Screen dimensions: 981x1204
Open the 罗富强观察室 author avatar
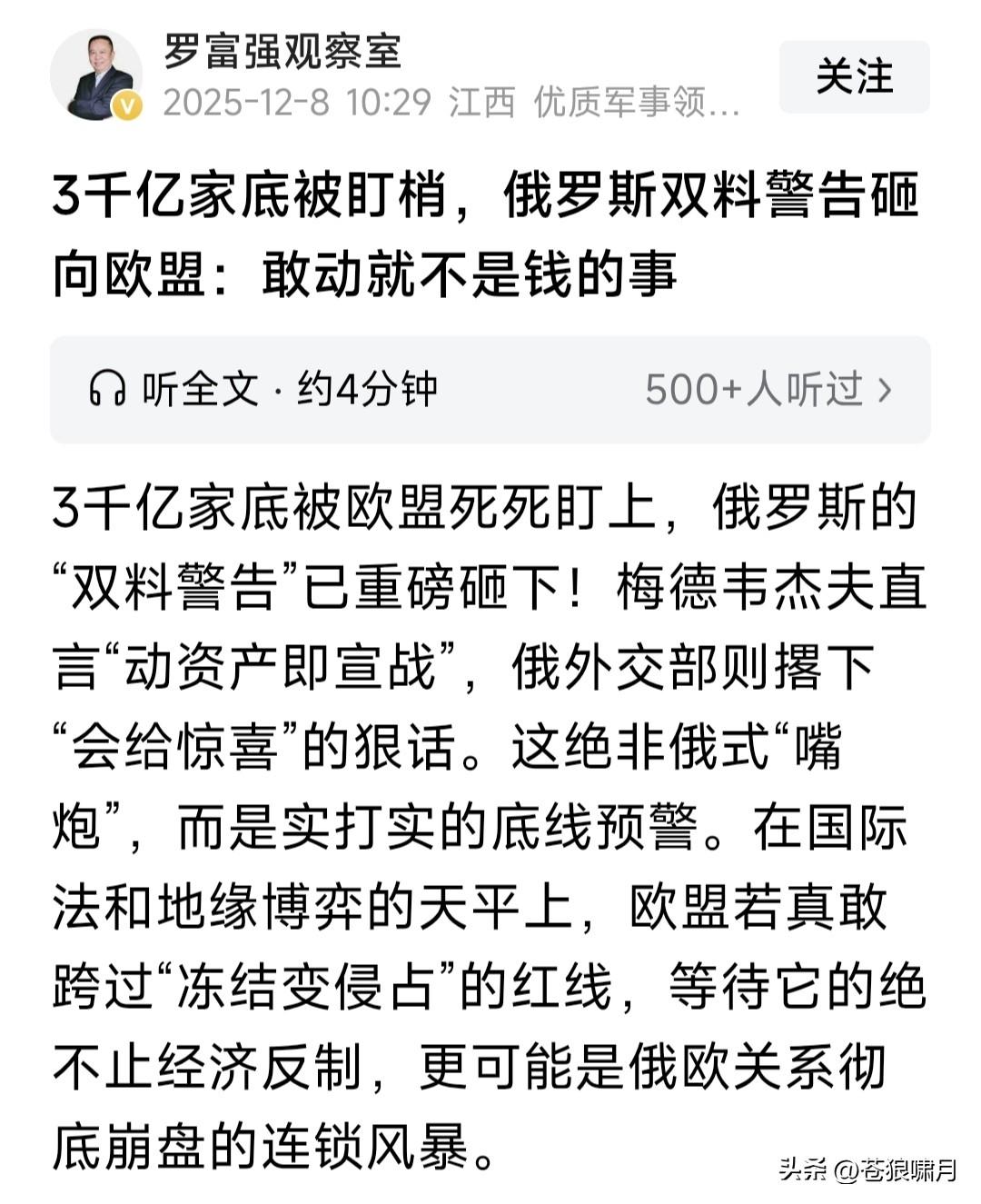95,75
